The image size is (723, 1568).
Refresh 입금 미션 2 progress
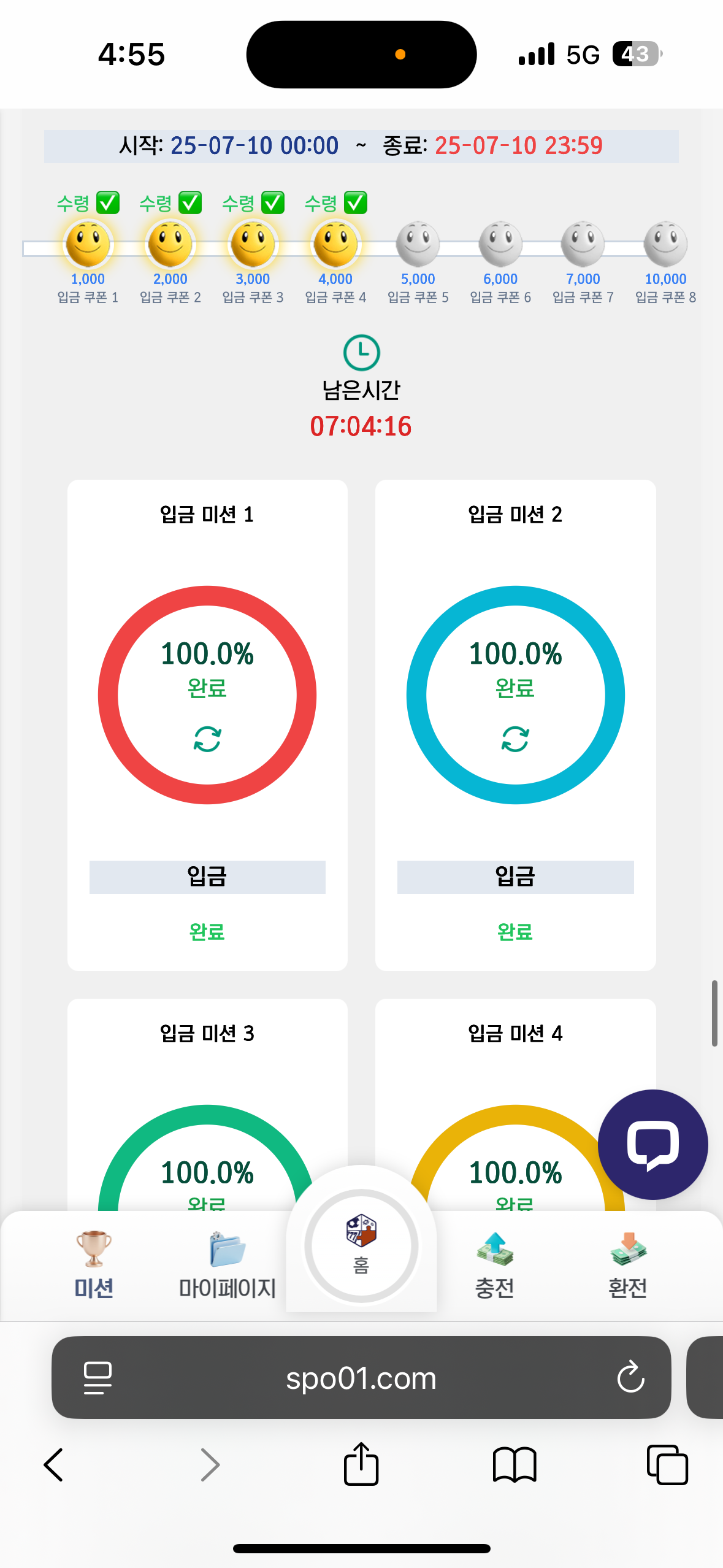(x=515, y=739)
